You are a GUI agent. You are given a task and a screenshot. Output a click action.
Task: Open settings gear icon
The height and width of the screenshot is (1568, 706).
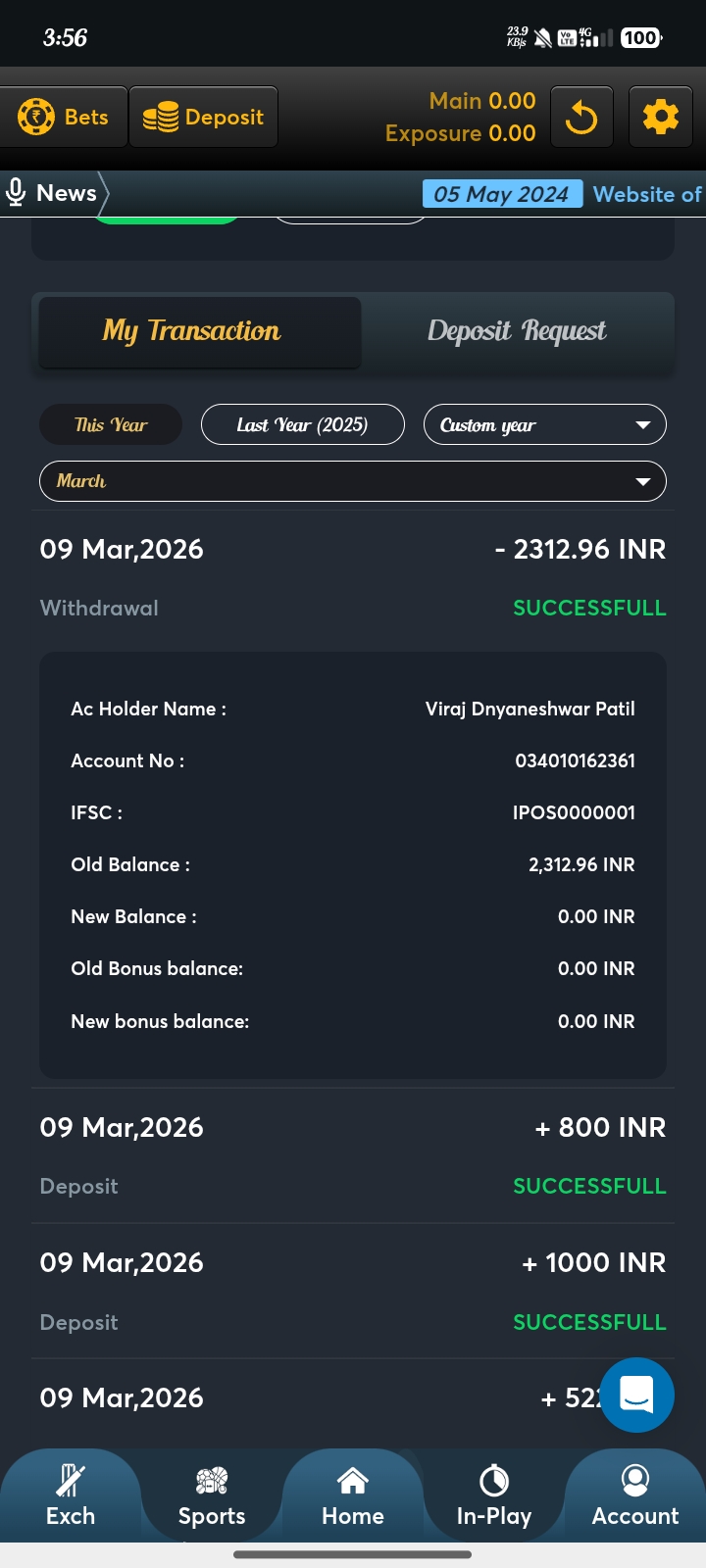point(660,118)
